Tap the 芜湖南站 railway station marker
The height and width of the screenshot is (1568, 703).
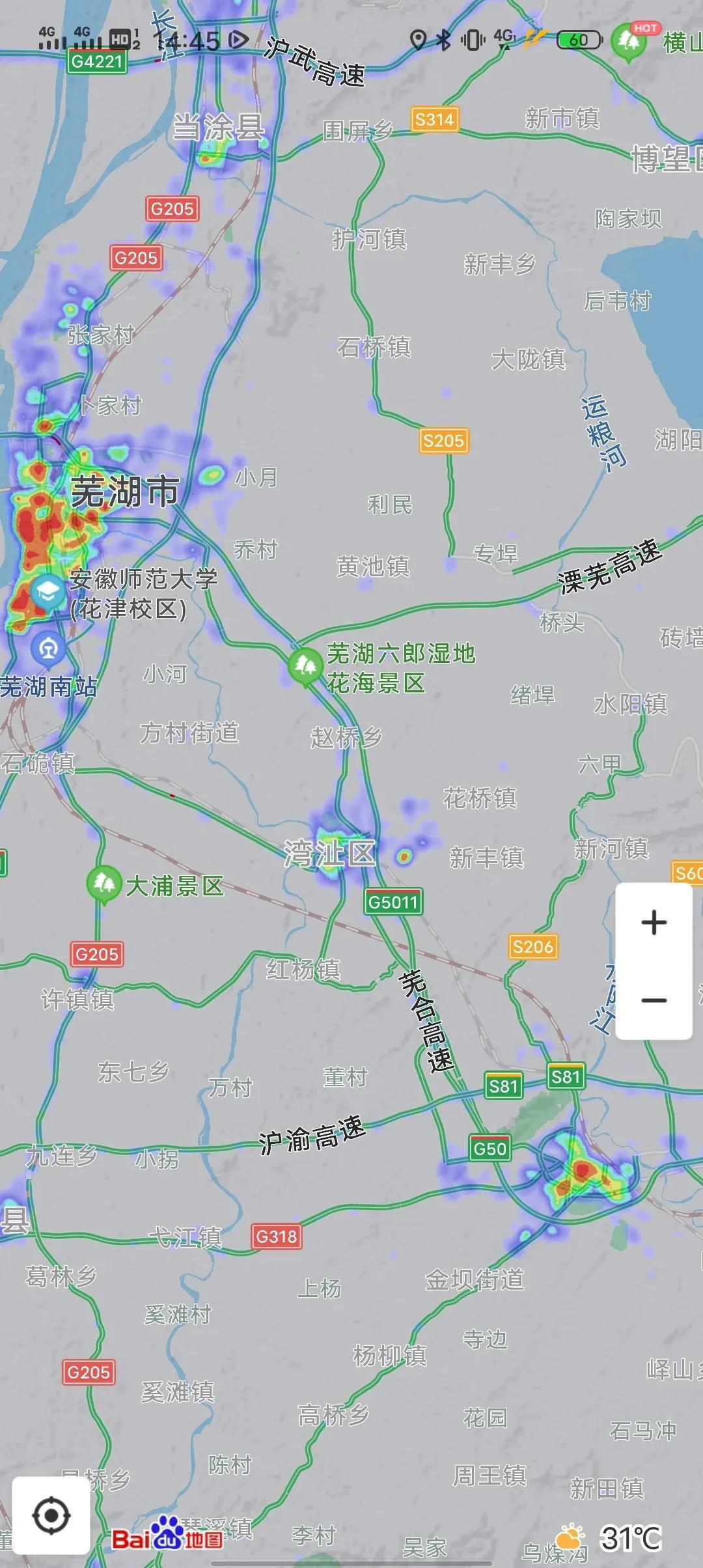pyautogui.click(x=48, y=649)
